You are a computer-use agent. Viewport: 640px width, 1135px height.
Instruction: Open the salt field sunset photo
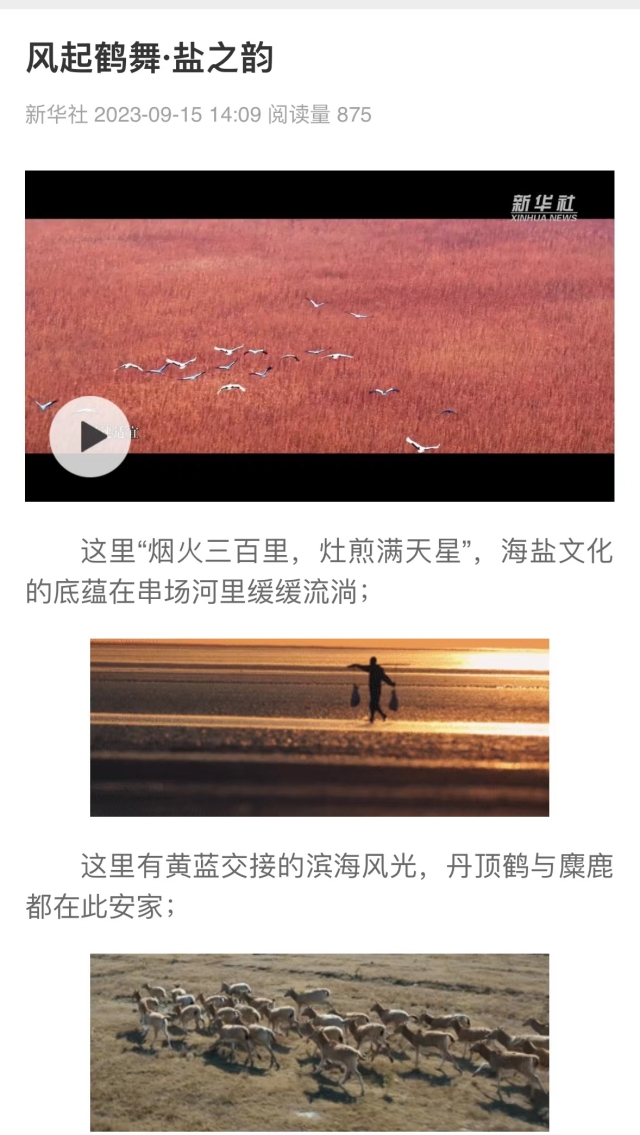point(319,728)
